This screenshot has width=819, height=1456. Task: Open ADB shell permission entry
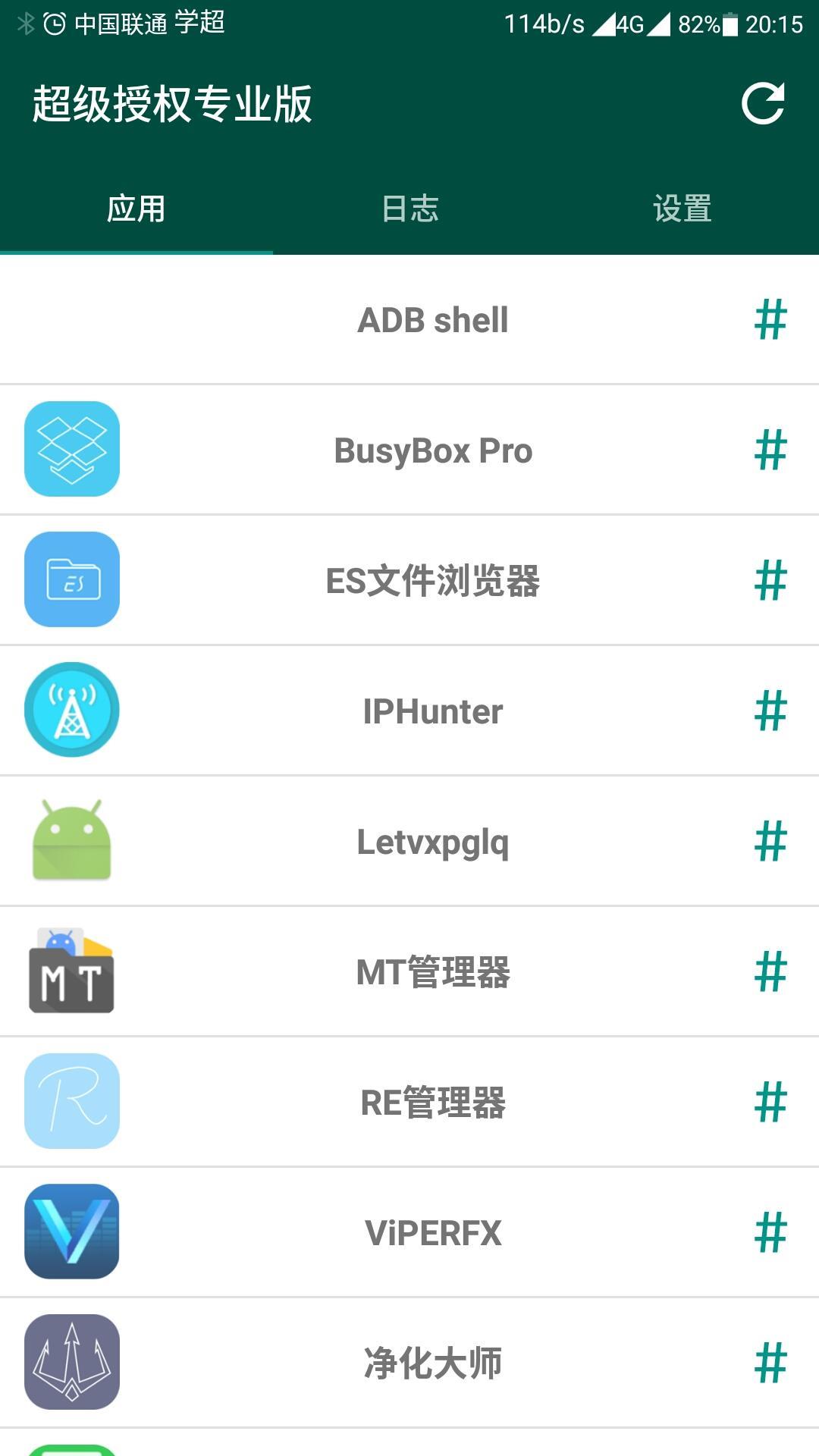coord(432,320)
